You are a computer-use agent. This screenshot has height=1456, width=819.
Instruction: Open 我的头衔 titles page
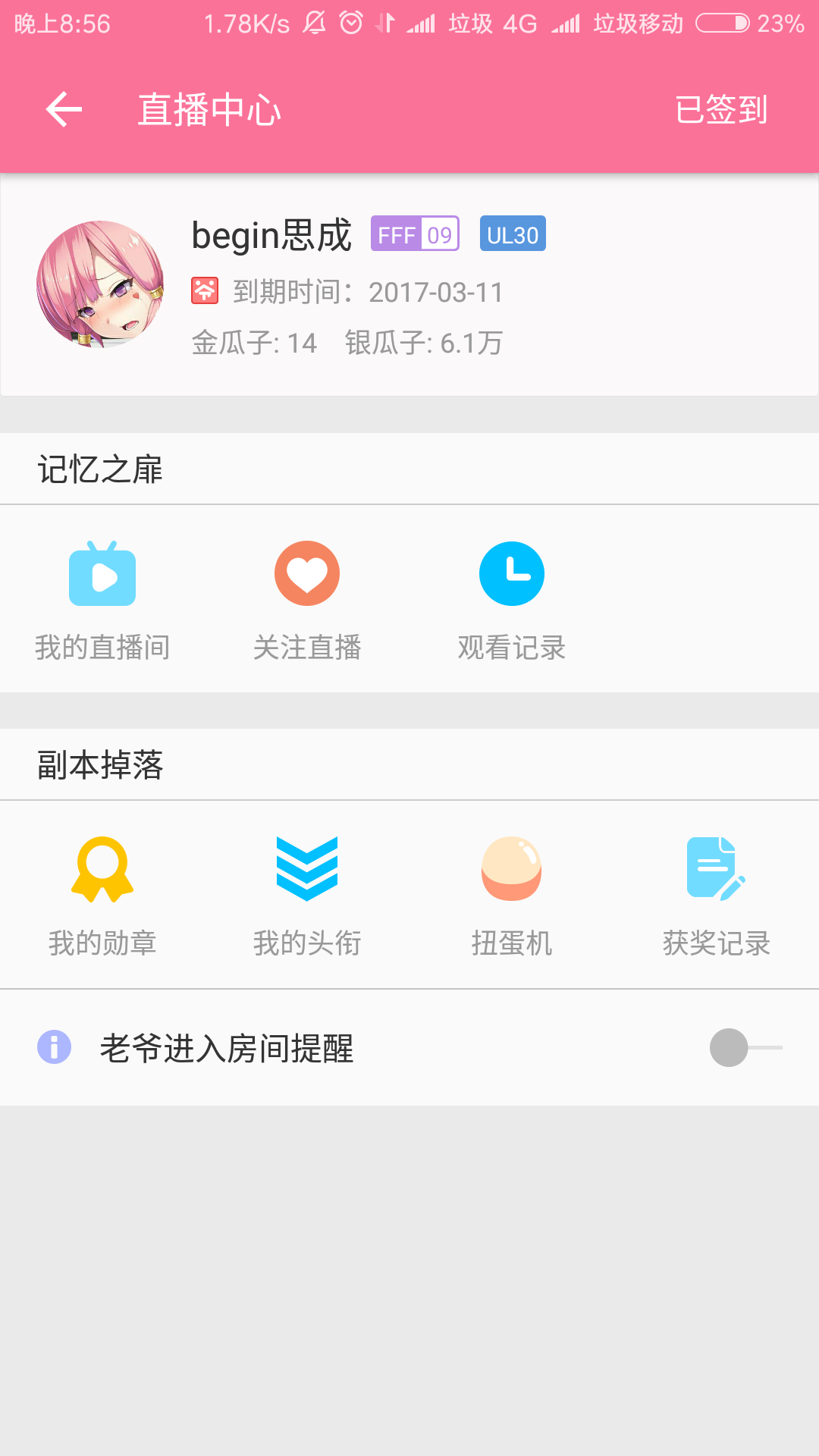[307, 895]
